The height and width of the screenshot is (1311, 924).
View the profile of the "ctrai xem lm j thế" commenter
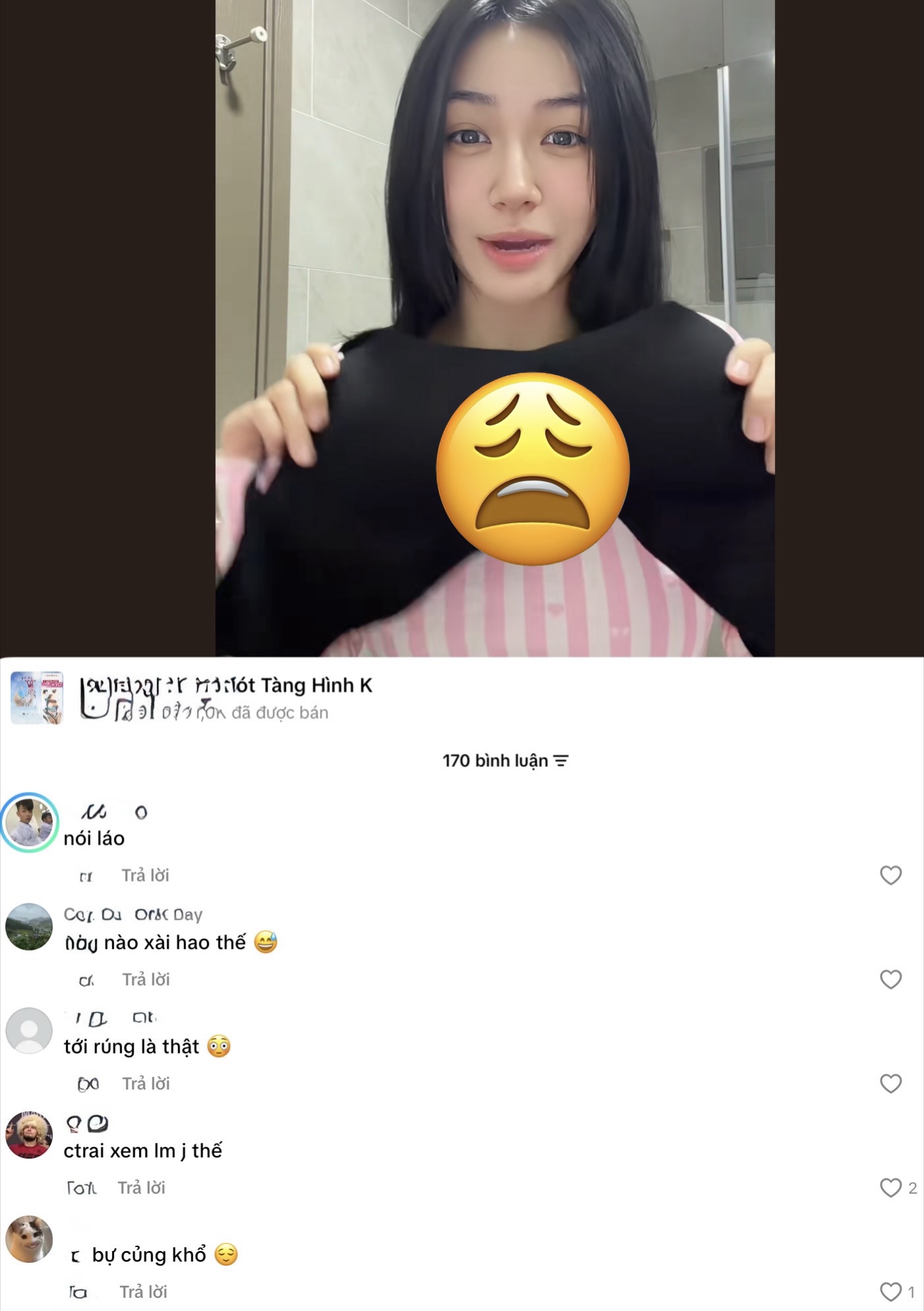(29, 1135)
